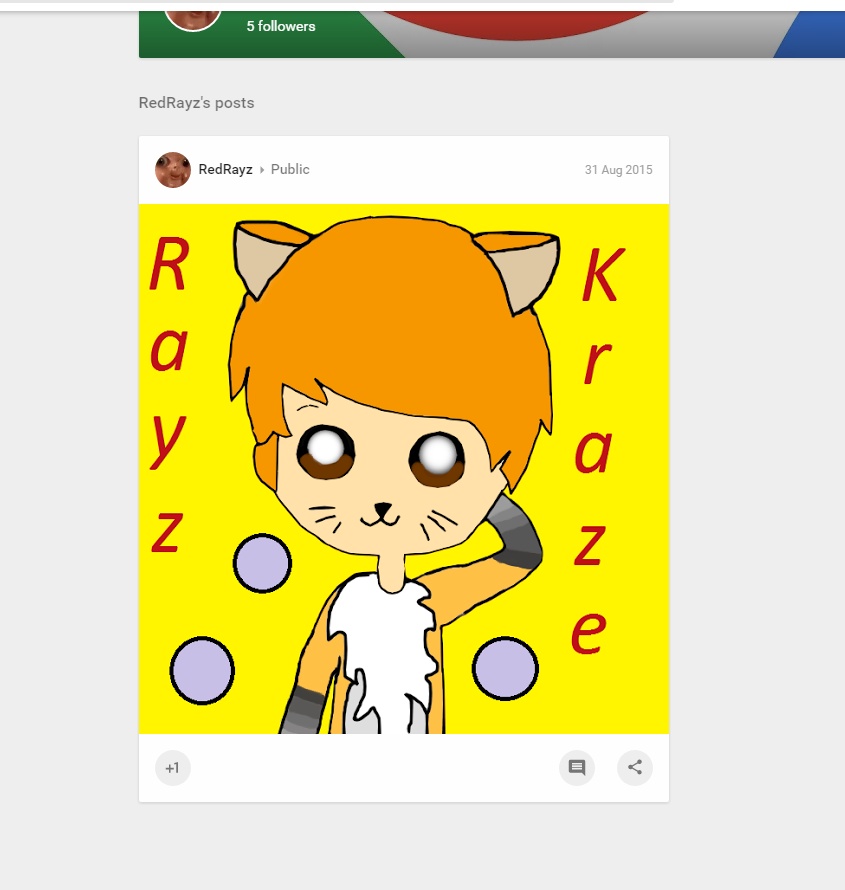Screen dimensions: 845x890
Task: Tap the profile picture in the cover banner
Action: tap(193, 14)
